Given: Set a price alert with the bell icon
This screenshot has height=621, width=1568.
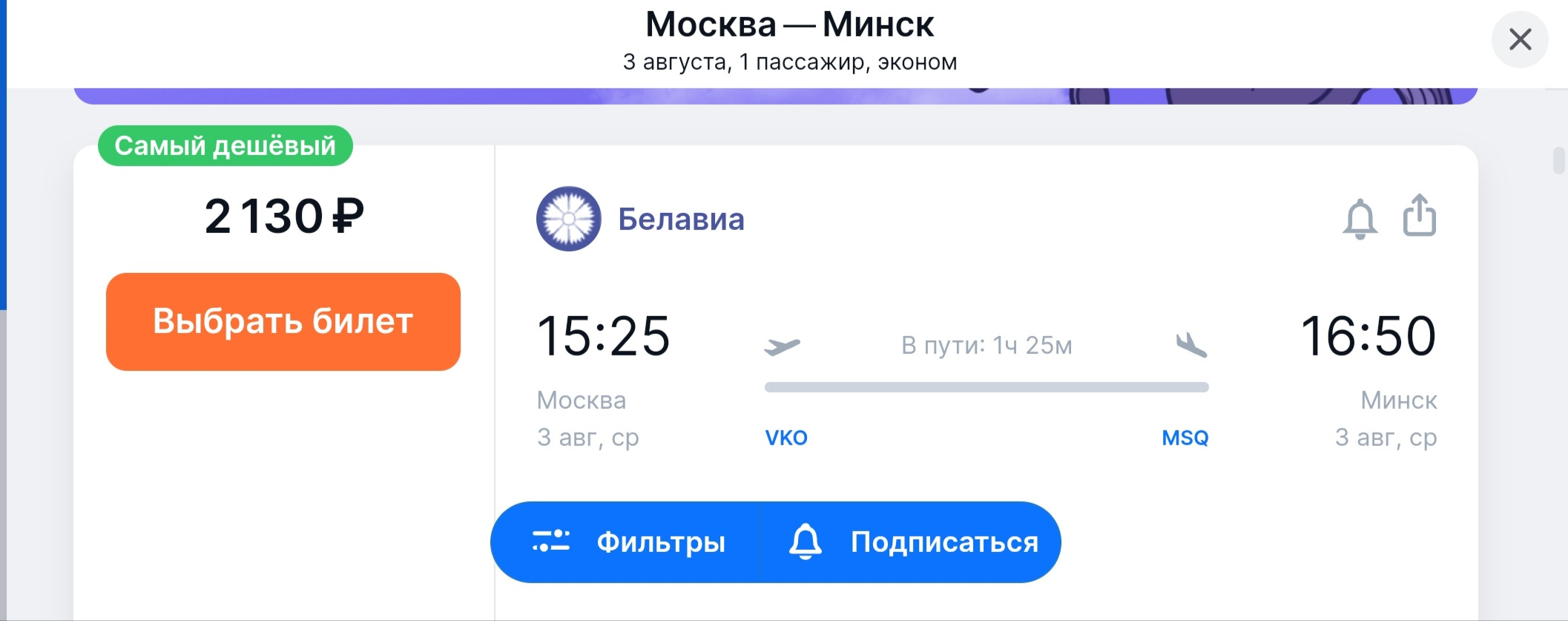Looking at the screenshot, I should (1360, 218).
